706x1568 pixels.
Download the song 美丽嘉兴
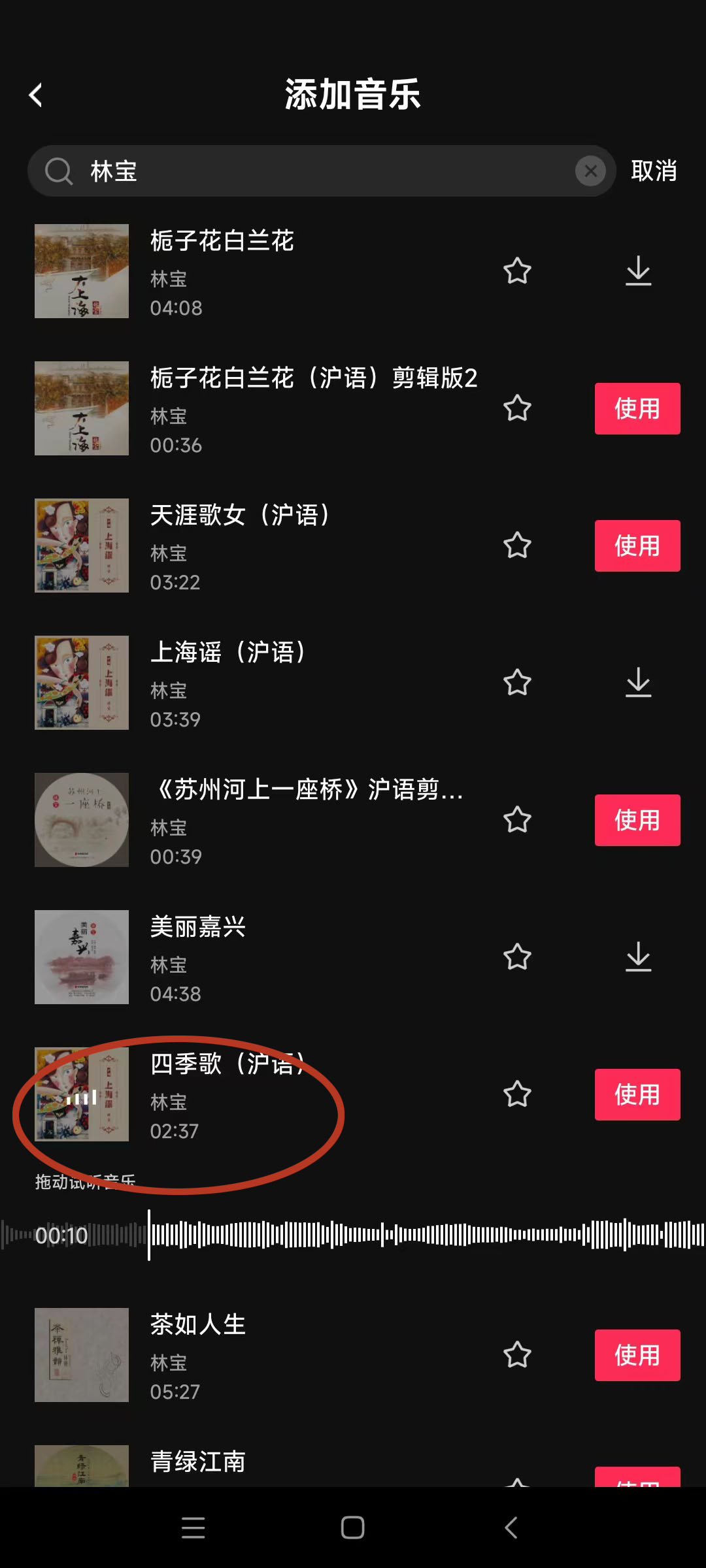tap(637, 958)
